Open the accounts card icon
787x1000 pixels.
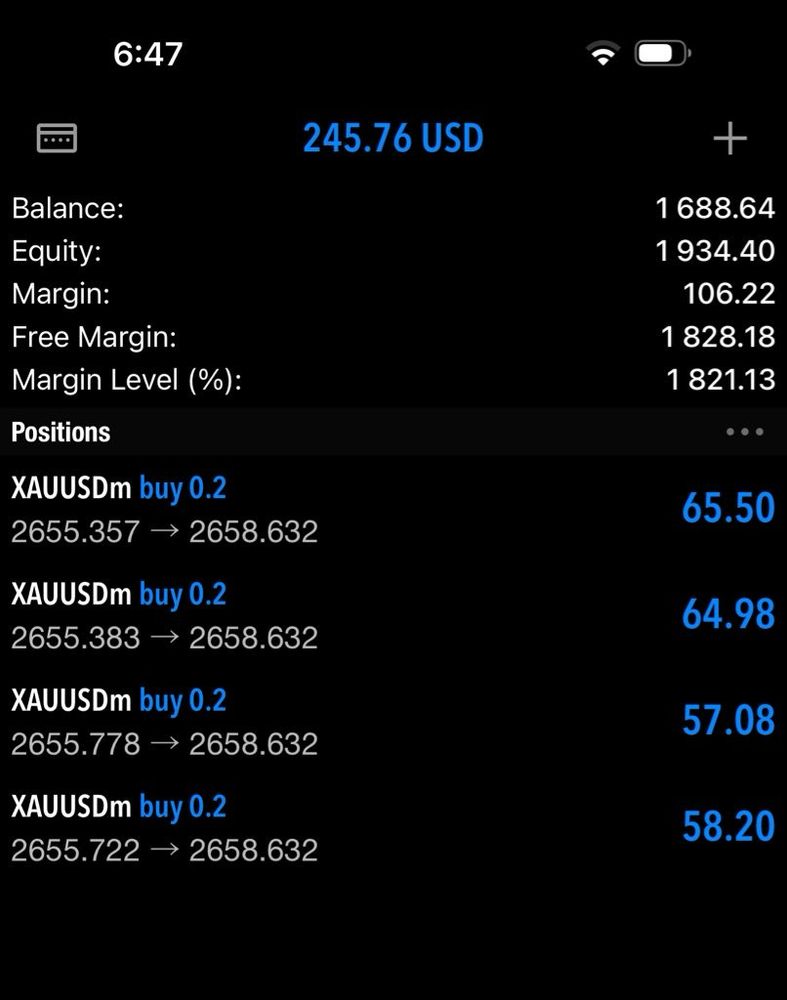pyautogui.click(x=57, y=138)
